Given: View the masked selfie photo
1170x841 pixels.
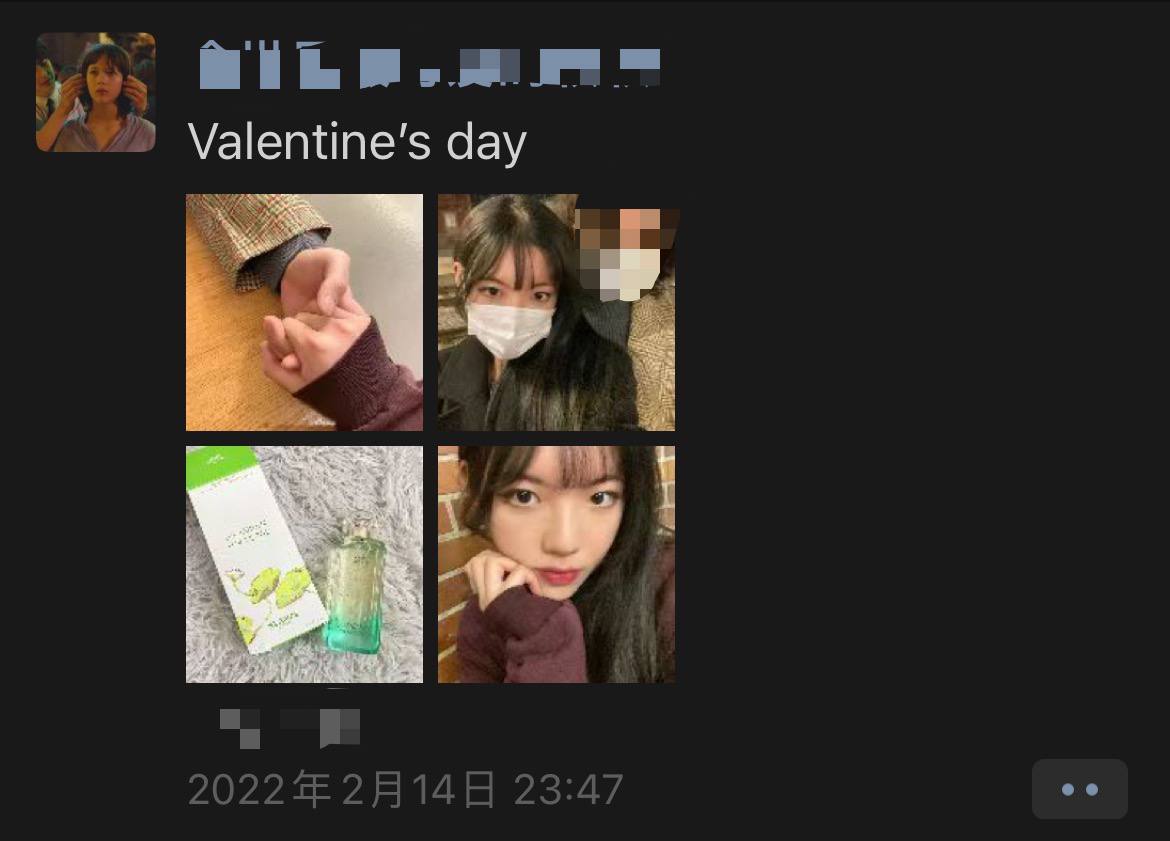Looking at the screenshot, I should (556, 312).
